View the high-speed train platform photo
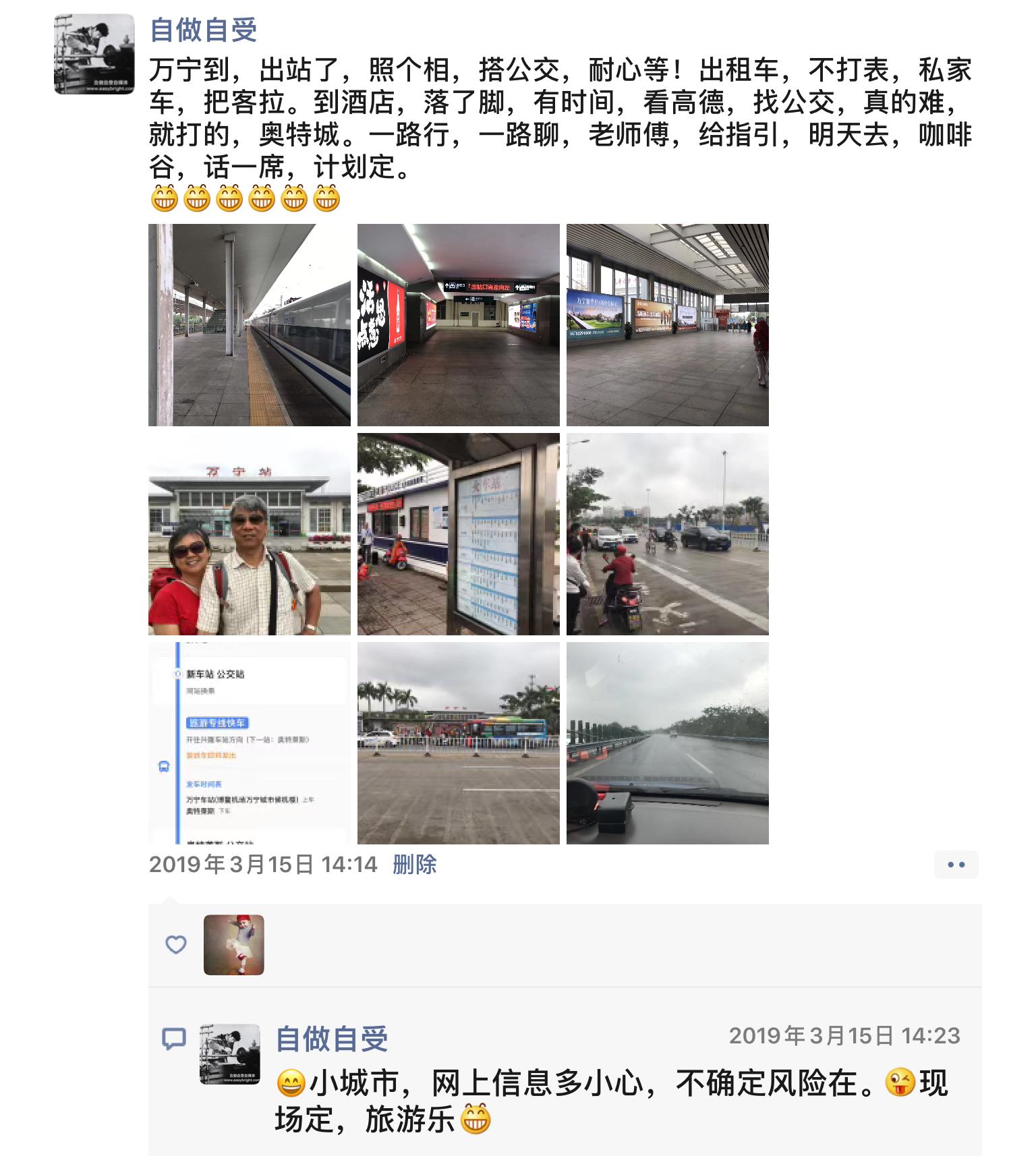The height and width of the screenshot is (1156, 1036). 249,325
